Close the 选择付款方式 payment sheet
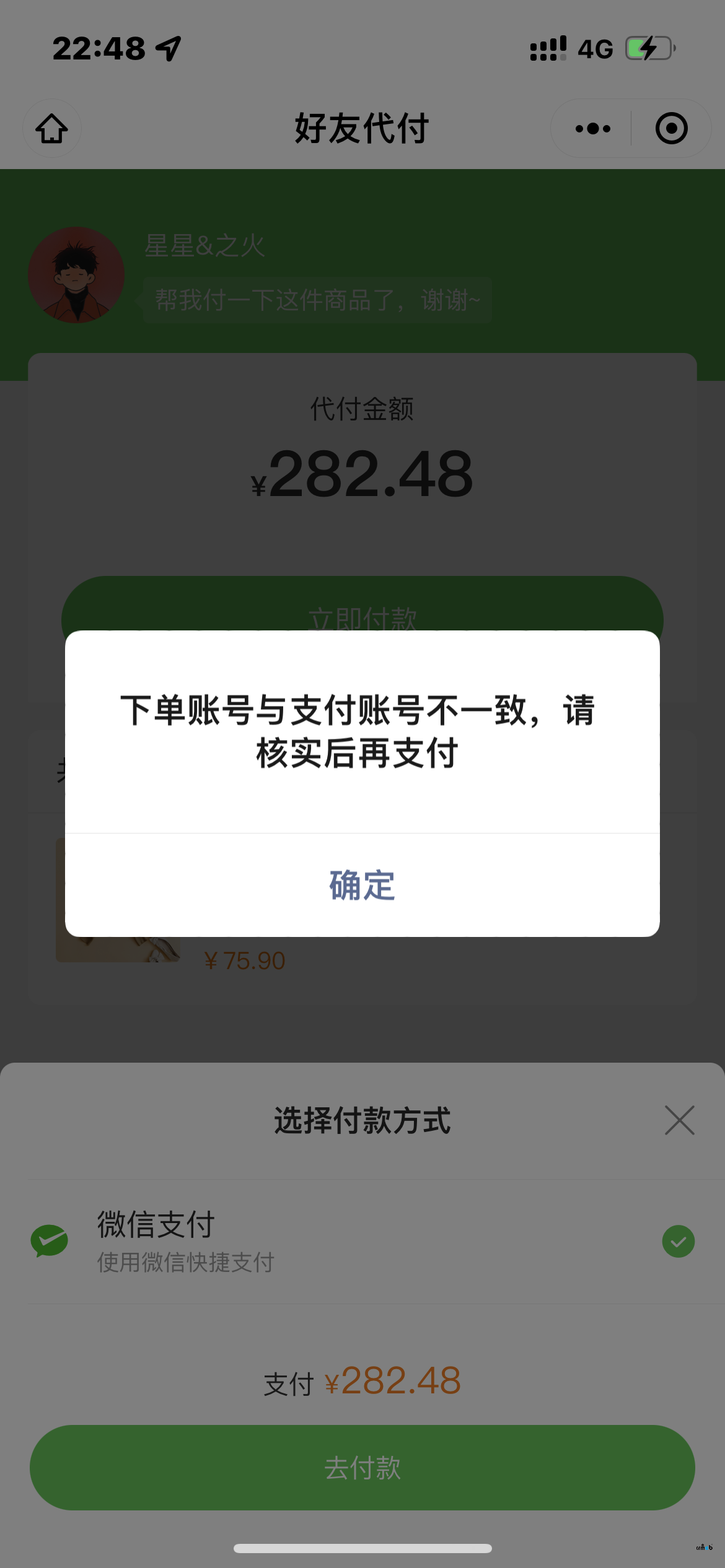Viewport: 725px width, 1568px height. (679, 1120)
